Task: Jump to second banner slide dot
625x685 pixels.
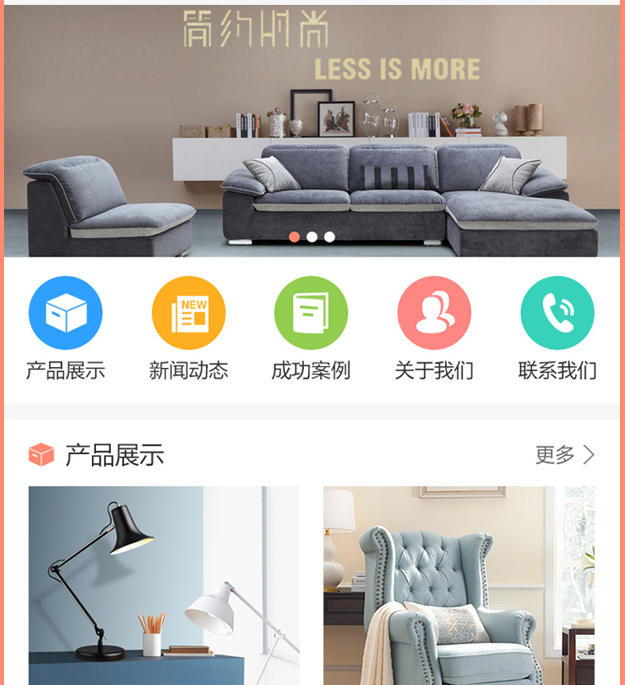Action: pos(312,237)
